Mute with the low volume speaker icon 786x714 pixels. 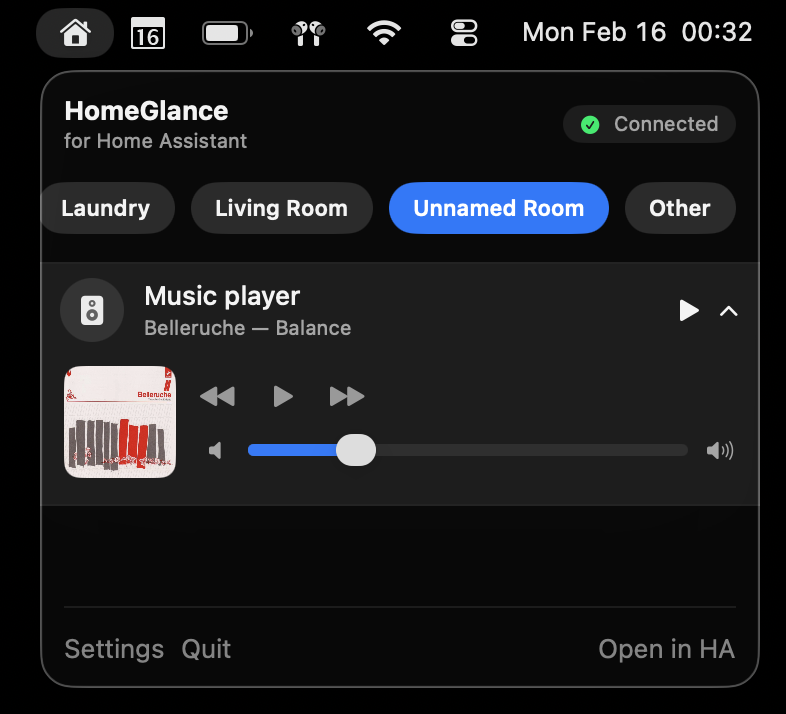click(x=215, y=451)
